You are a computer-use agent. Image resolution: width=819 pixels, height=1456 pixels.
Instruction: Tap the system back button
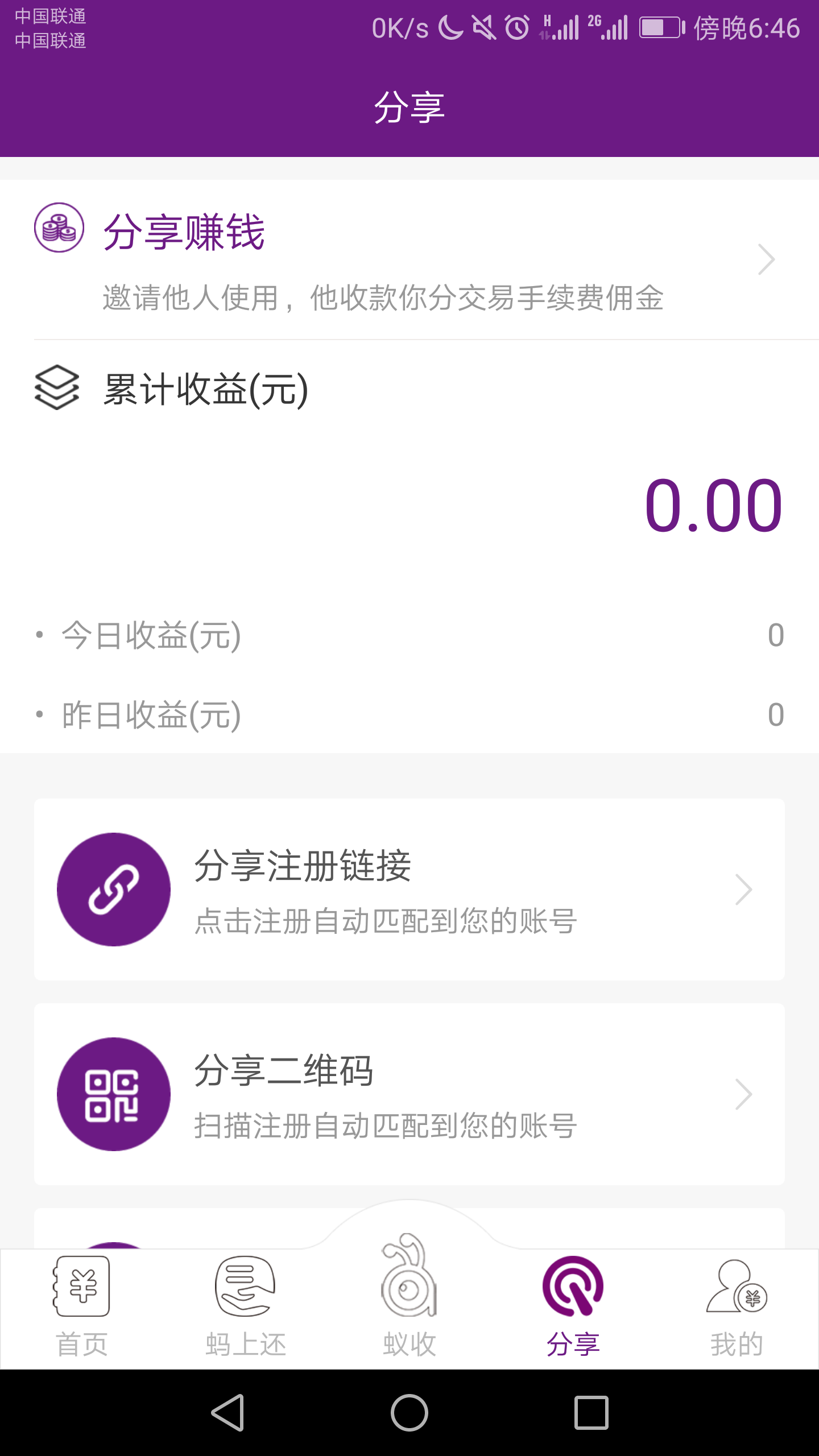pyautogui.click(x=227, y=1413)
